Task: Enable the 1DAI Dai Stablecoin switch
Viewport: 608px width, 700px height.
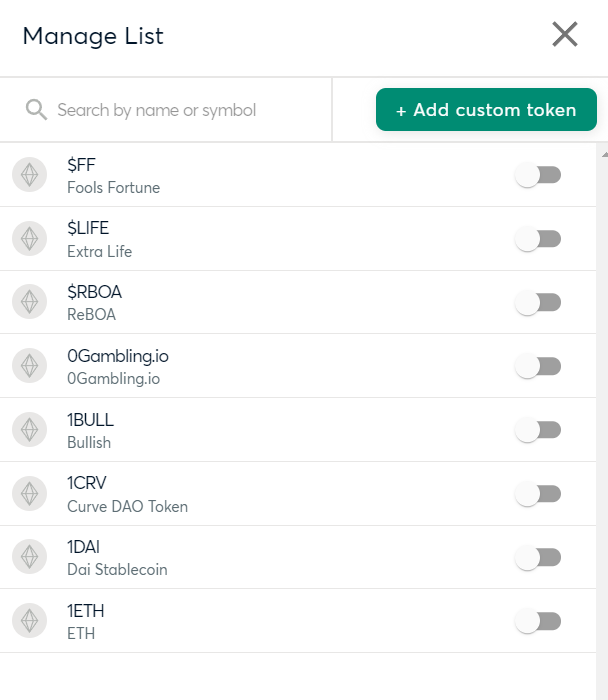Action: 538,558
